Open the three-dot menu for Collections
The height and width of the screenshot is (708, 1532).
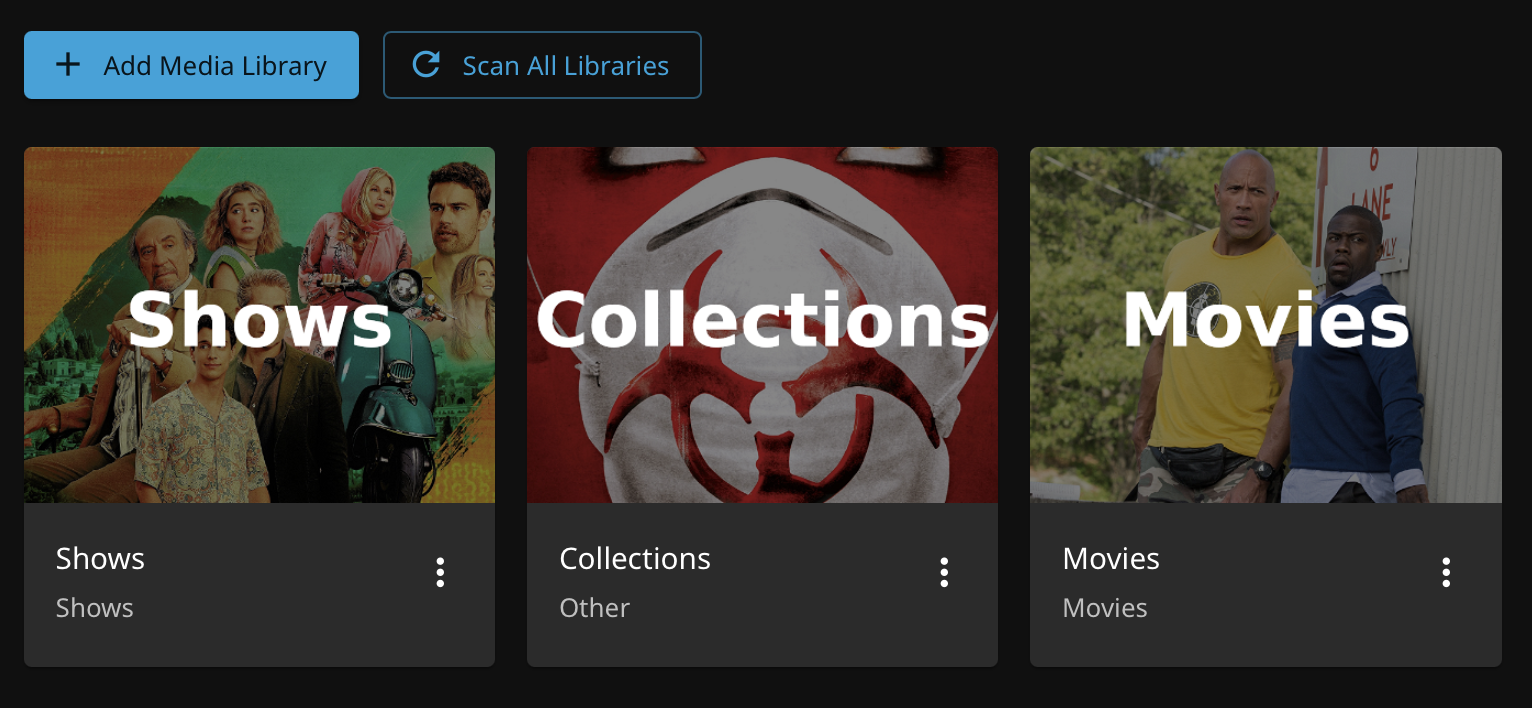943,572
